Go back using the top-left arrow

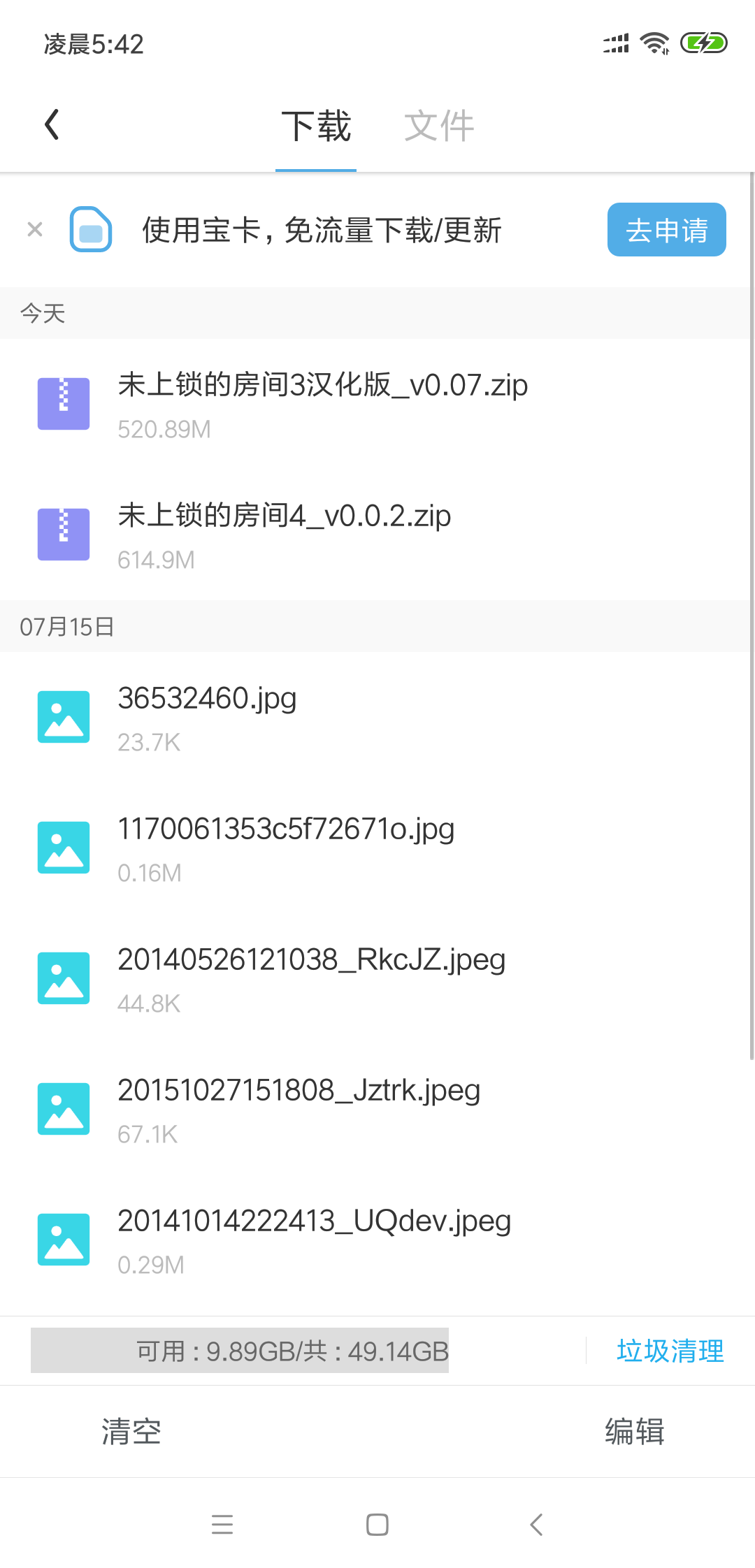point(52,125)
